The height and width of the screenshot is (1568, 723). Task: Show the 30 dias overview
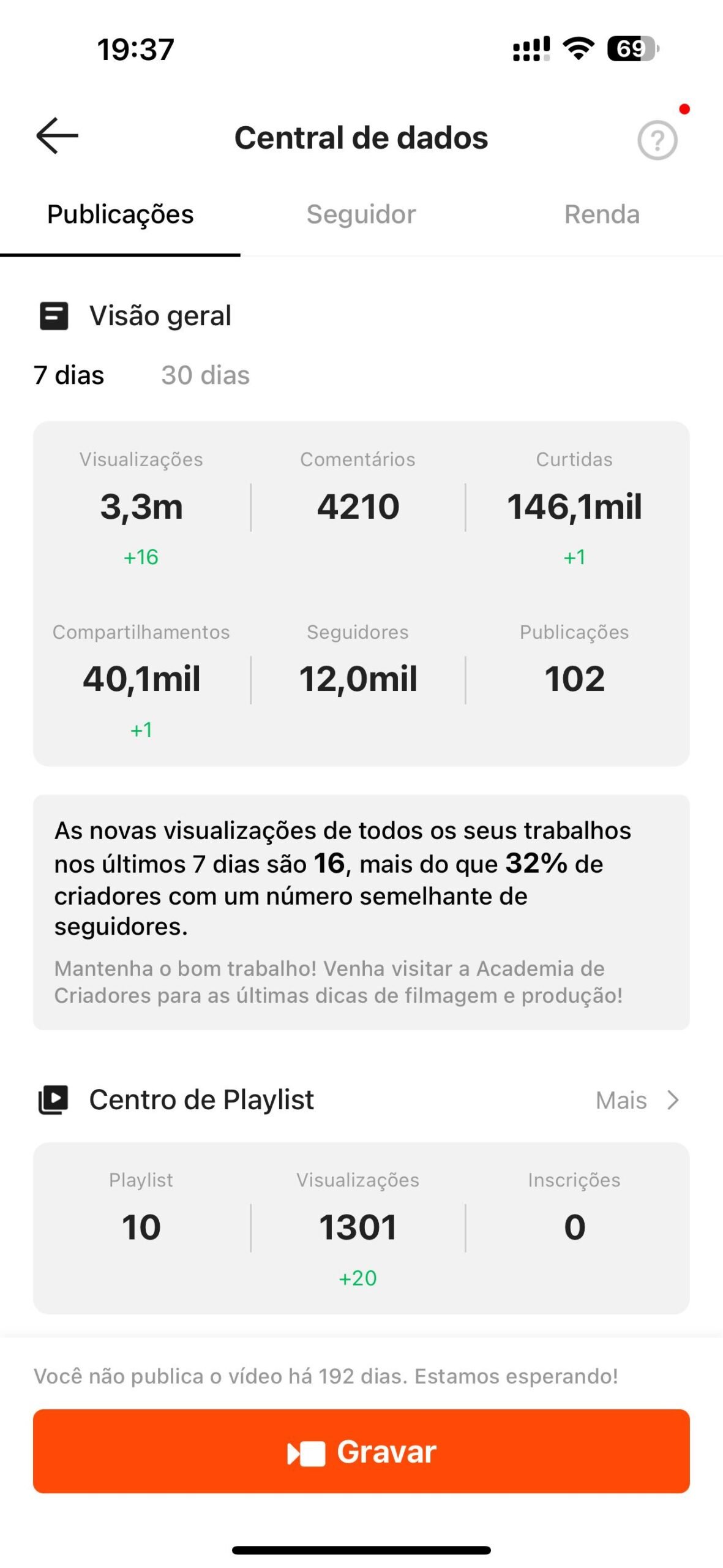point(205,375)
